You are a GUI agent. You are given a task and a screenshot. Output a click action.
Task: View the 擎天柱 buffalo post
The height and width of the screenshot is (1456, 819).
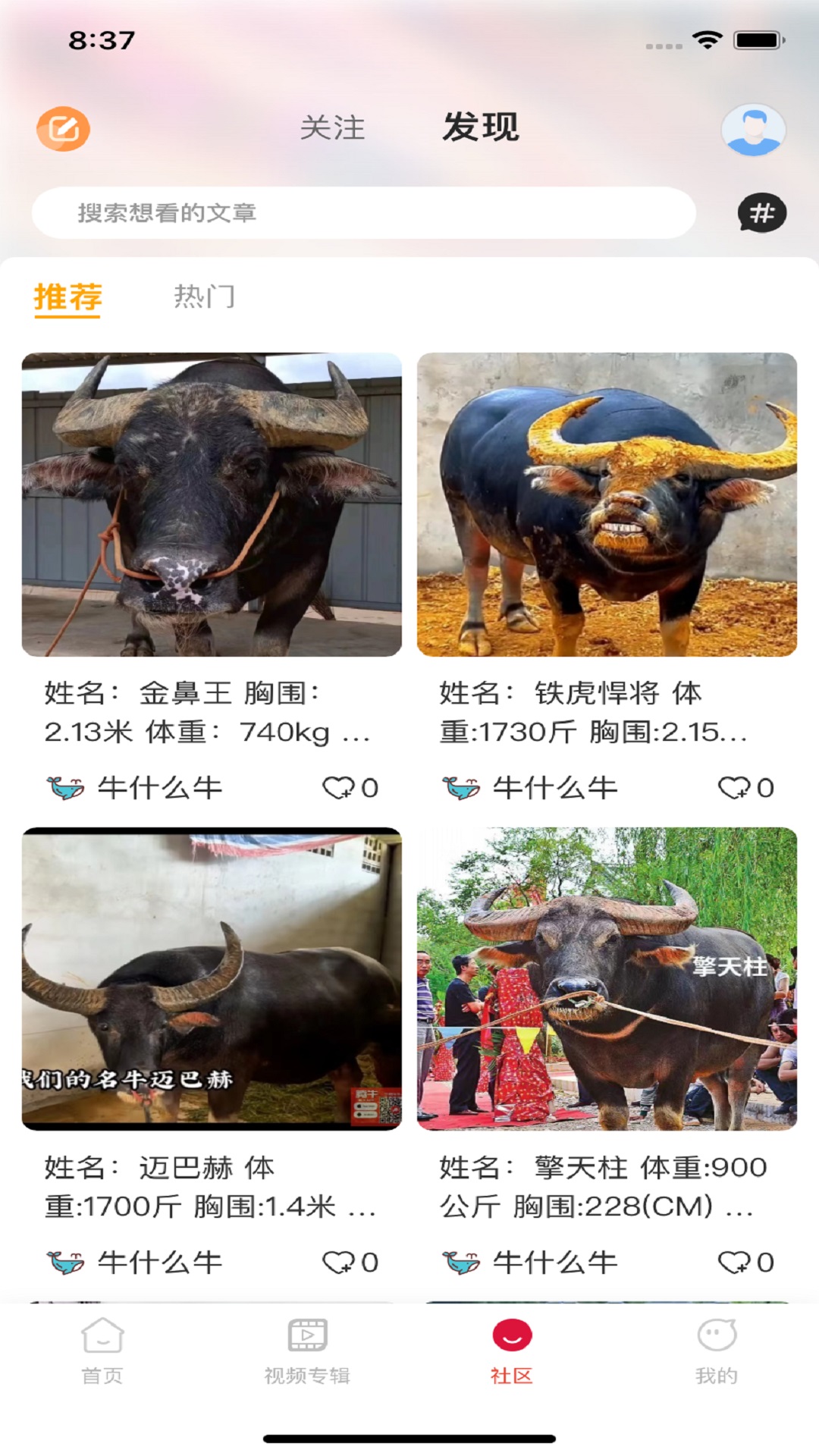607,978
